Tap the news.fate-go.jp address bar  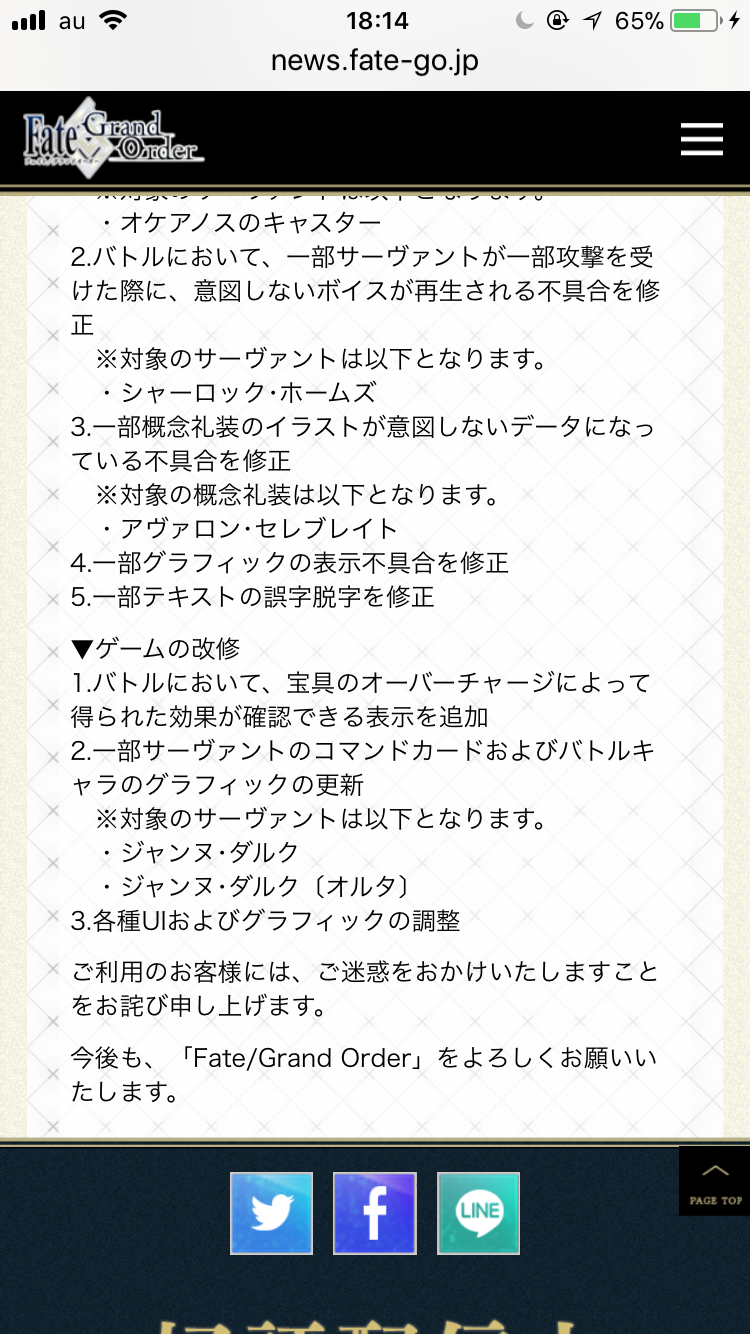click(x=375, y=61)
